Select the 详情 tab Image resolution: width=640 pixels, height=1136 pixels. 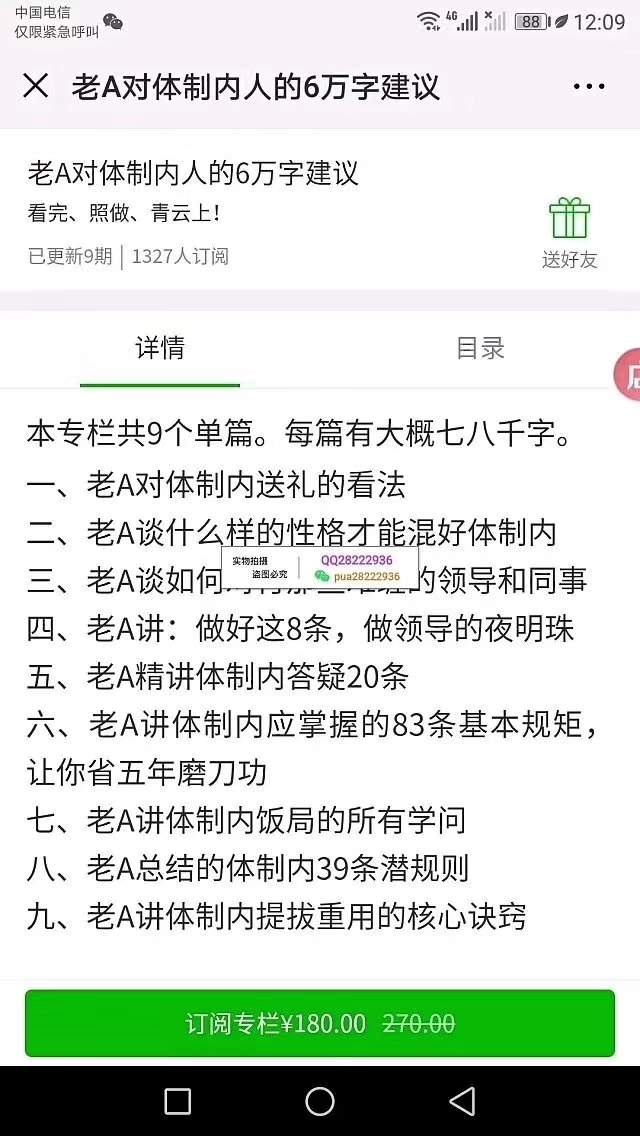point(160,348)
